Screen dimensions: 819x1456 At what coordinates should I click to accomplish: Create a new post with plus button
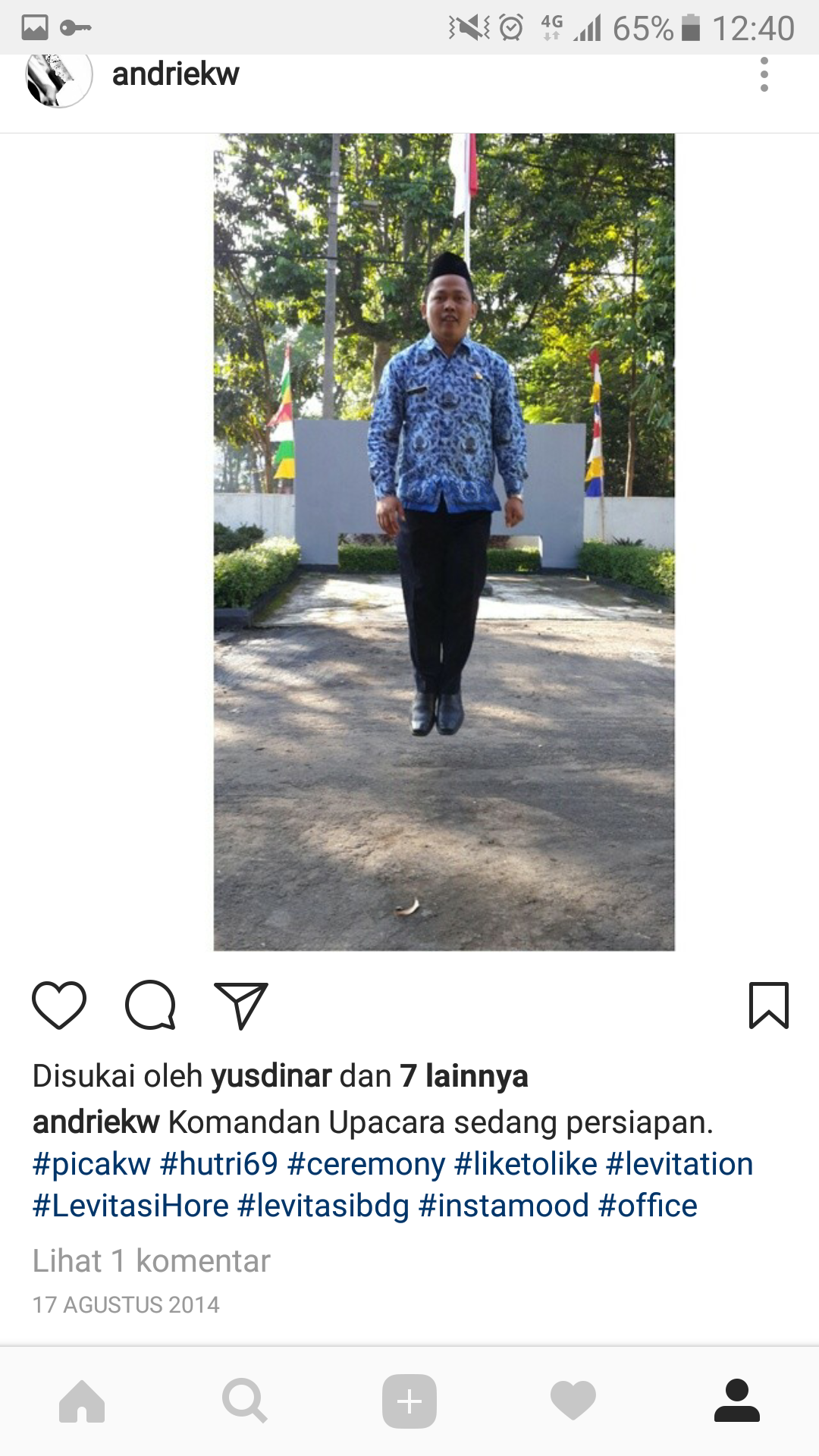tap(409, 1401)
